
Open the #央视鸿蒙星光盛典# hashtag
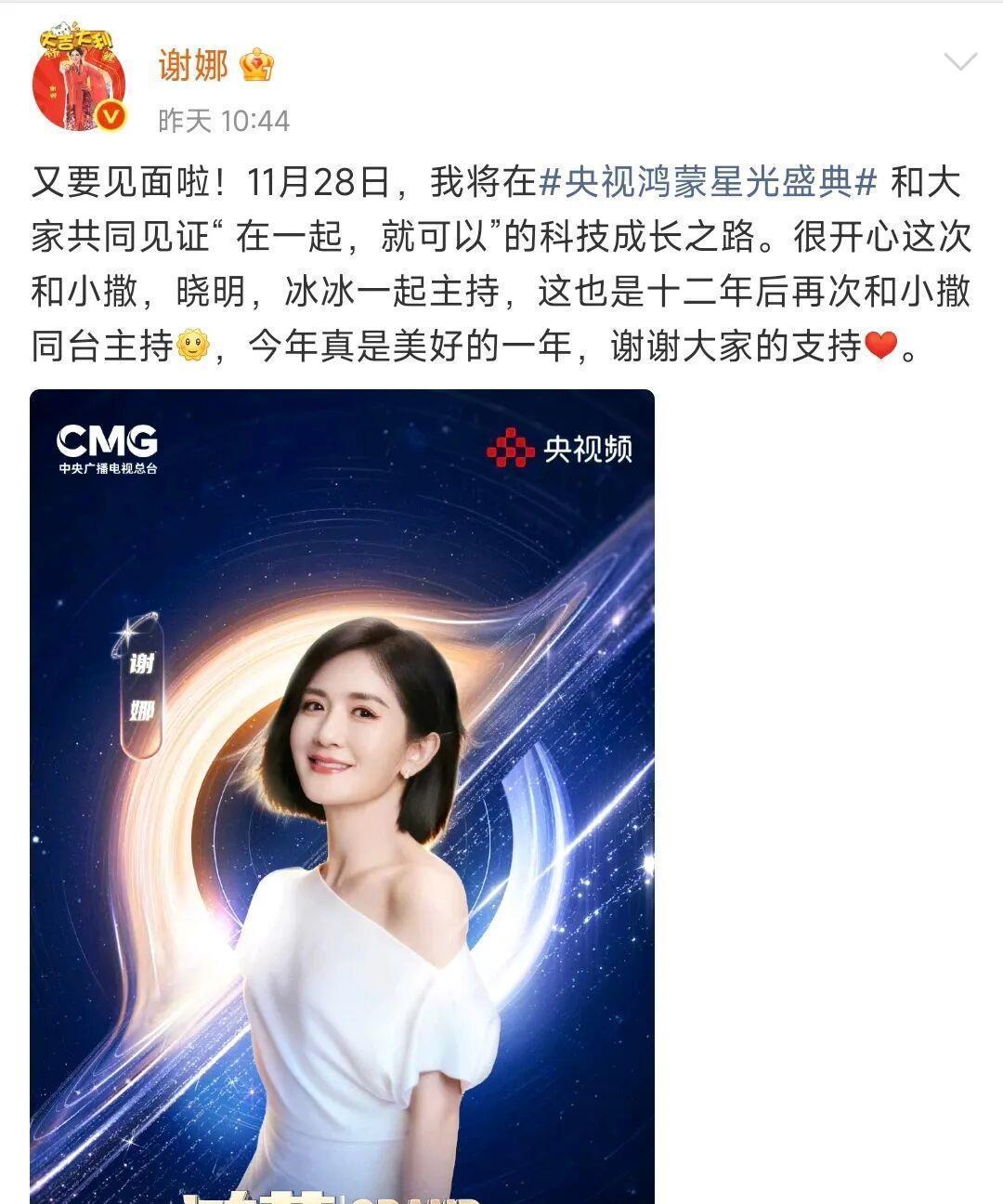(708, 183)
